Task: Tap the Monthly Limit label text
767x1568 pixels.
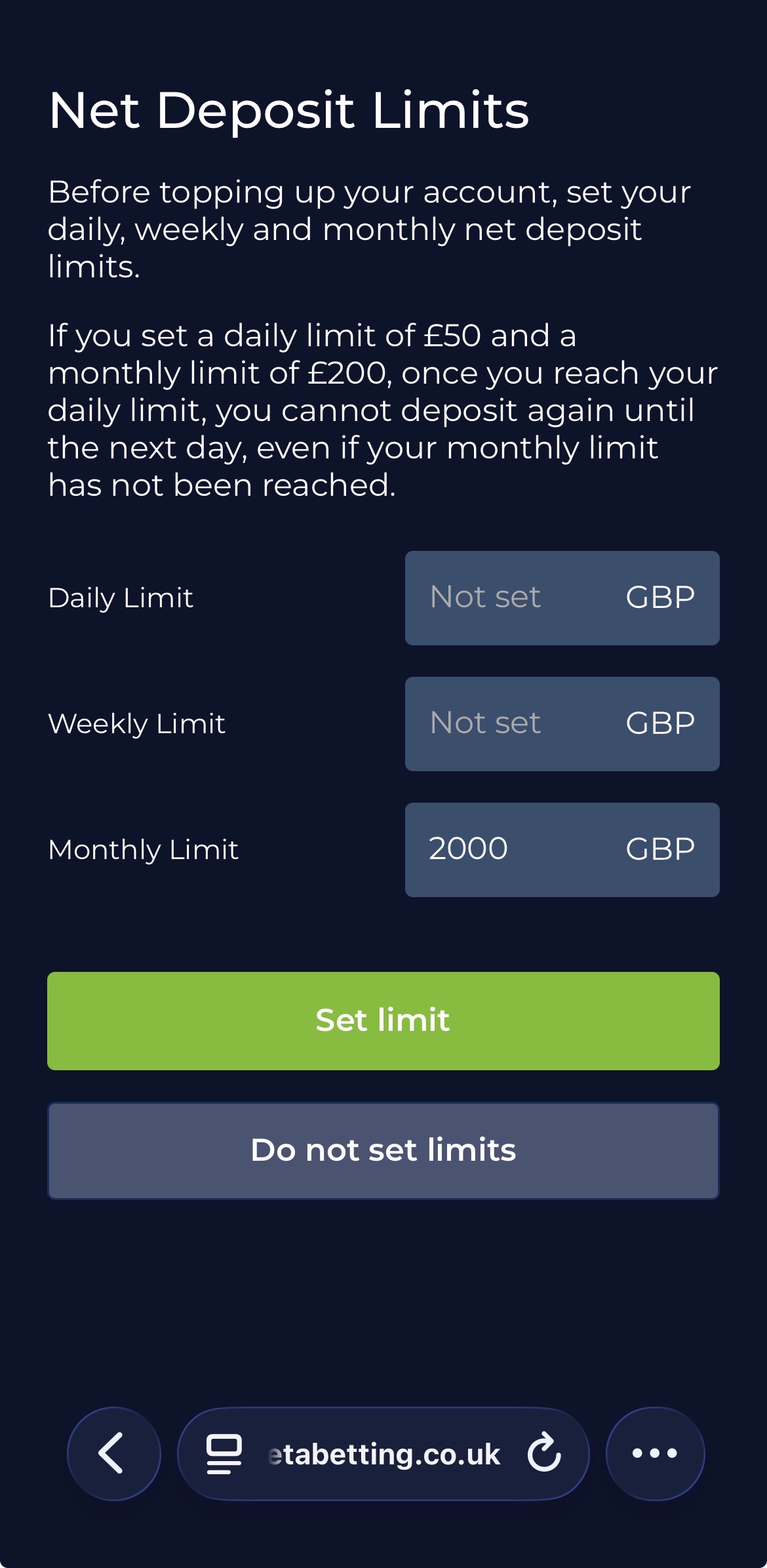Action: click(144, 849)
